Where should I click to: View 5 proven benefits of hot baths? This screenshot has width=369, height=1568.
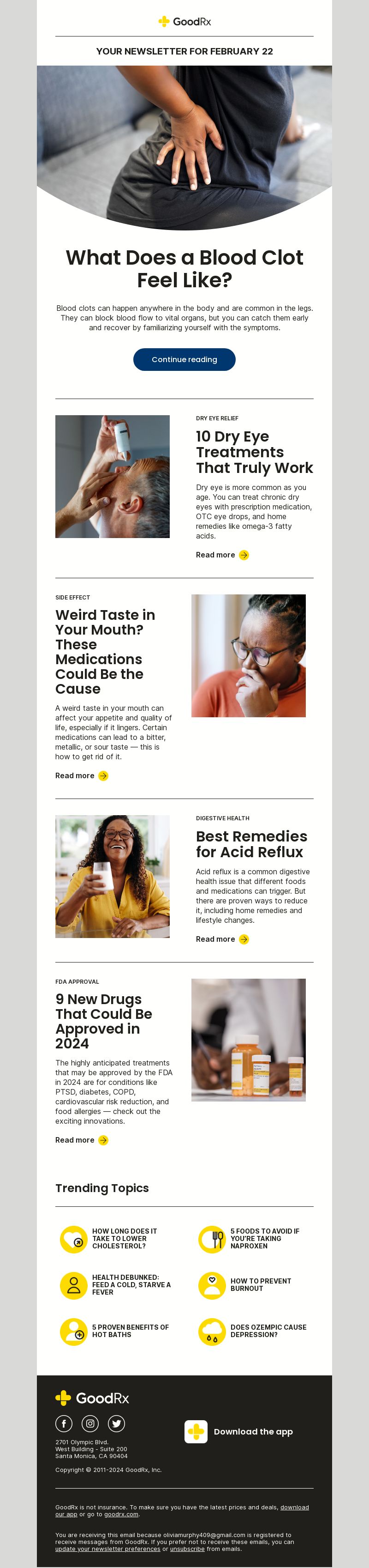pyautogui.click(x=130, y=1331)
